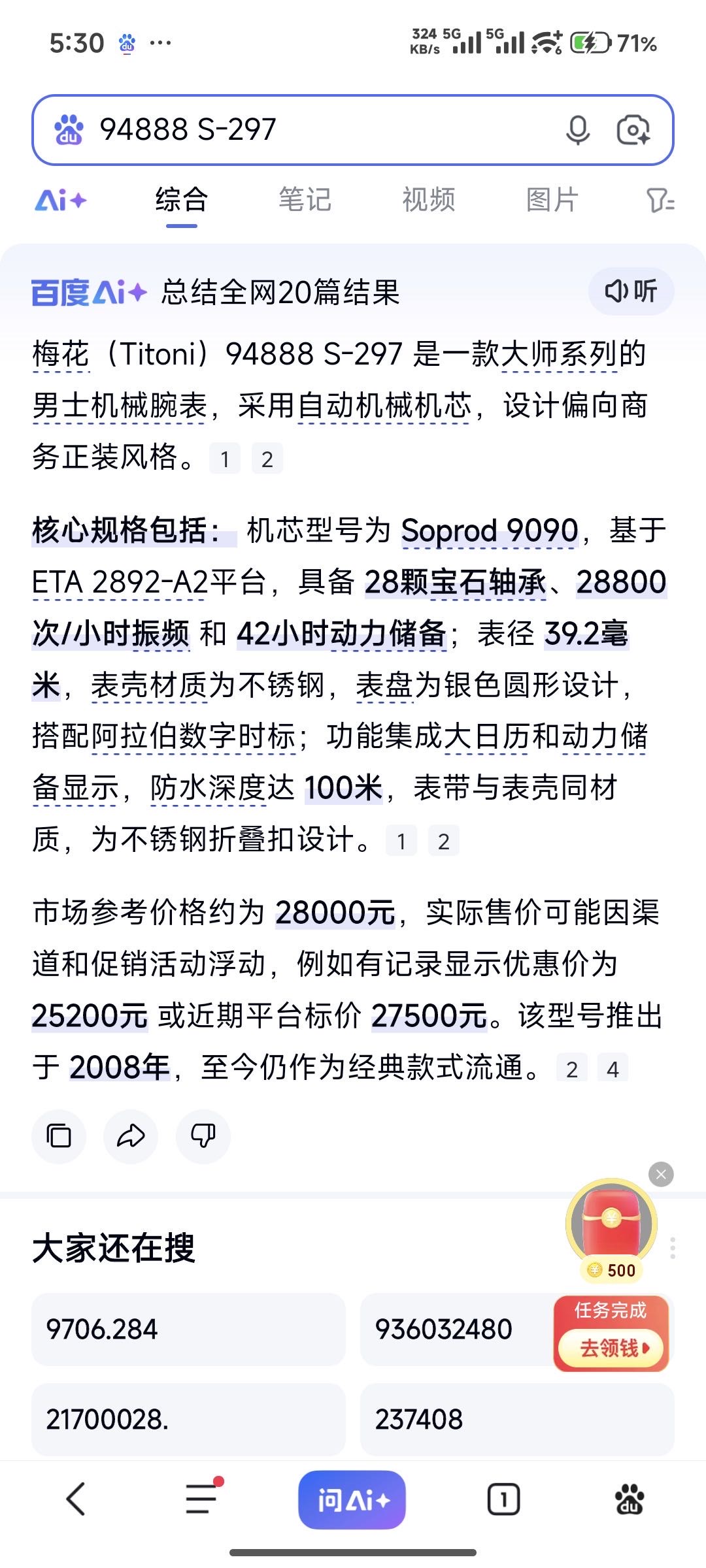Listen to the AI summary with 听
Viewport: 706px width, 1568px height.
pos(631,291)
